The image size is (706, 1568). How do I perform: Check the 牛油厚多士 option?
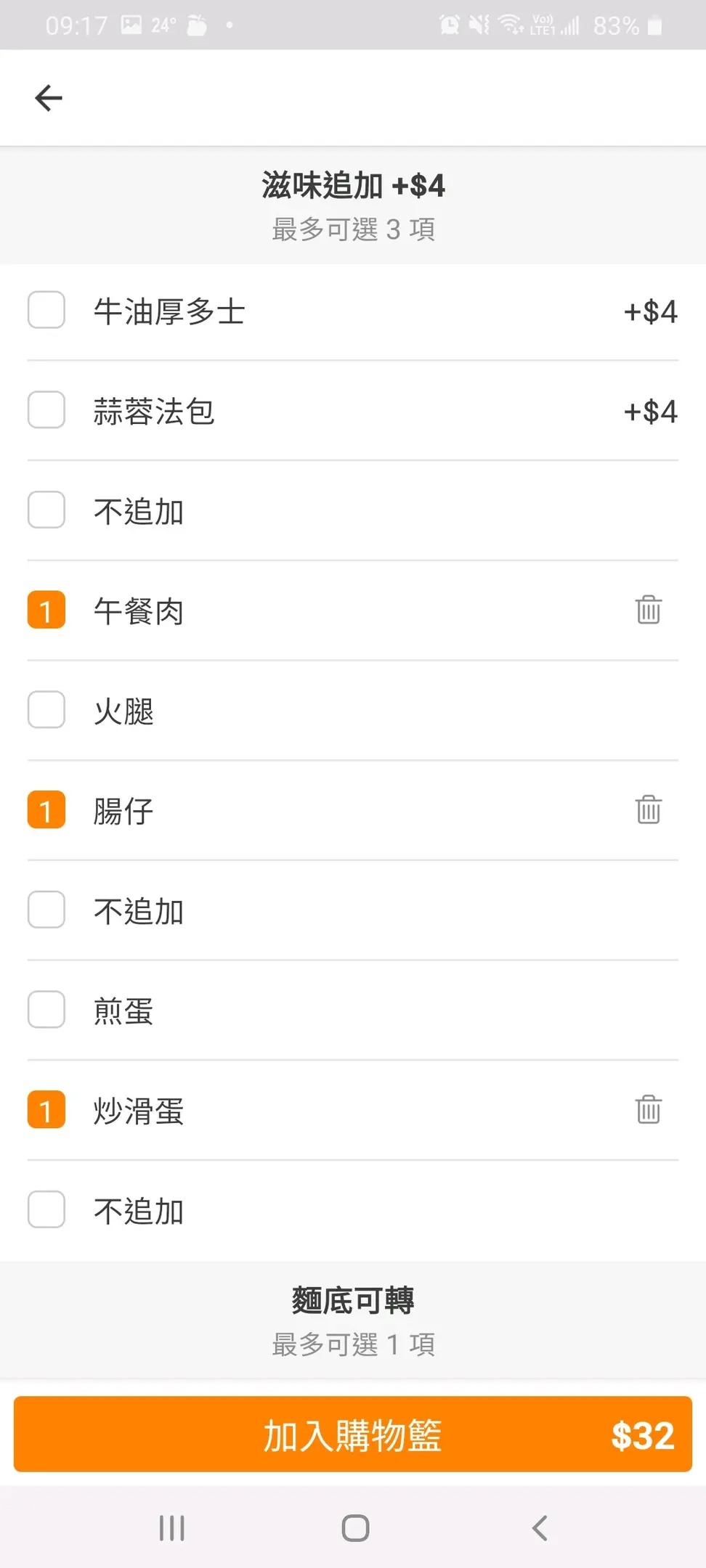[46, 311]
